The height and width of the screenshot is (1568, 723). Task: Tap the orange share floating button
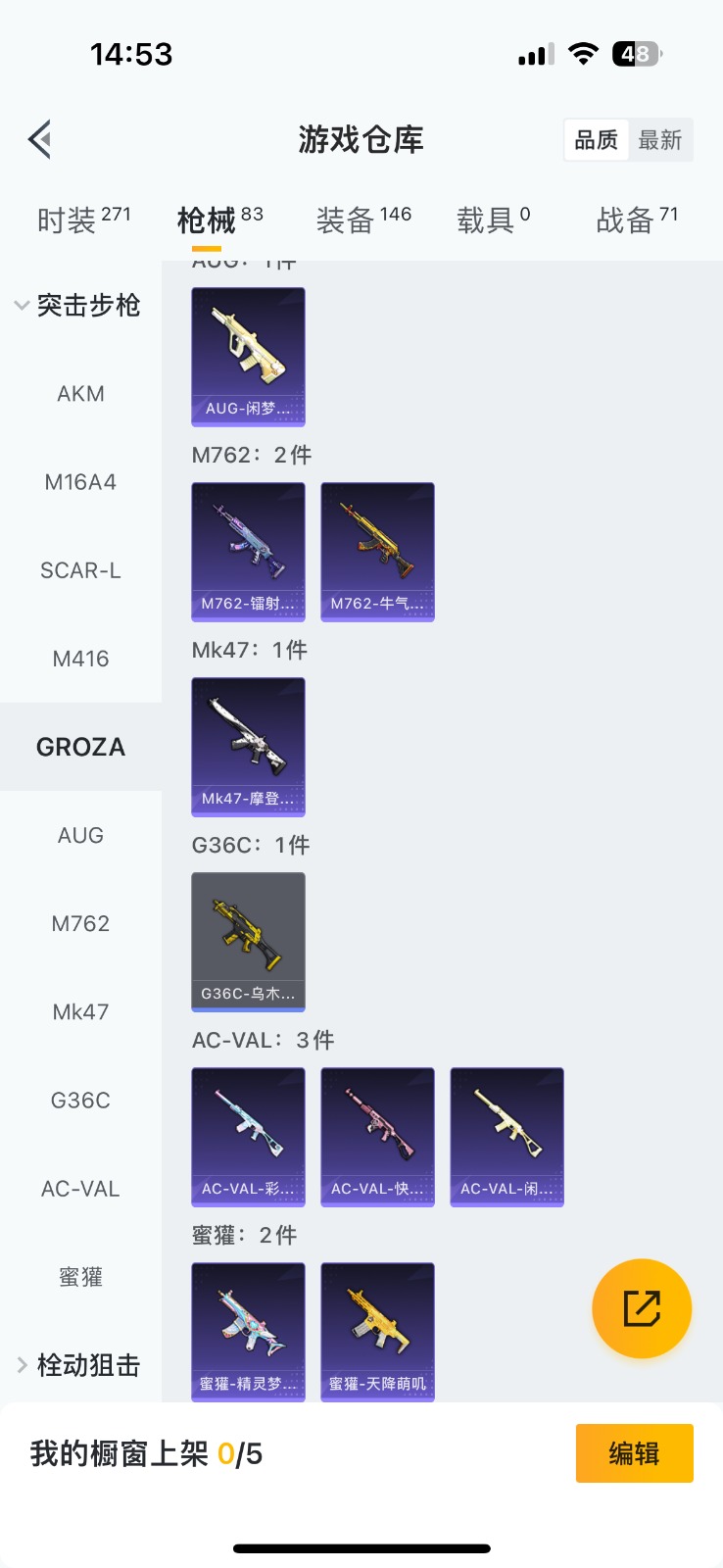coord(642,1308)
